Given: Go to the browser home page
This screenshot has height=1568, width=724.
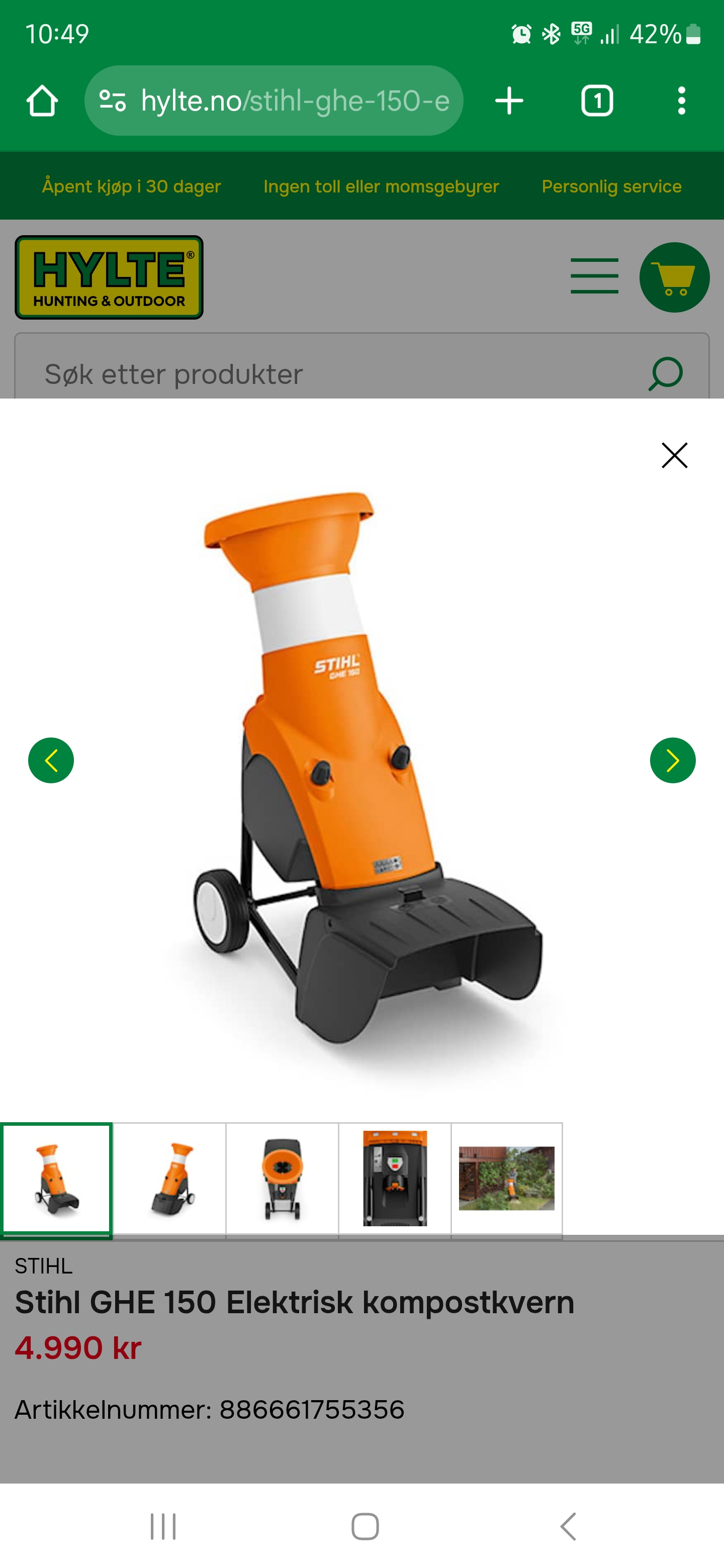Looking at the screenshot, I should (x=42, y=101).
